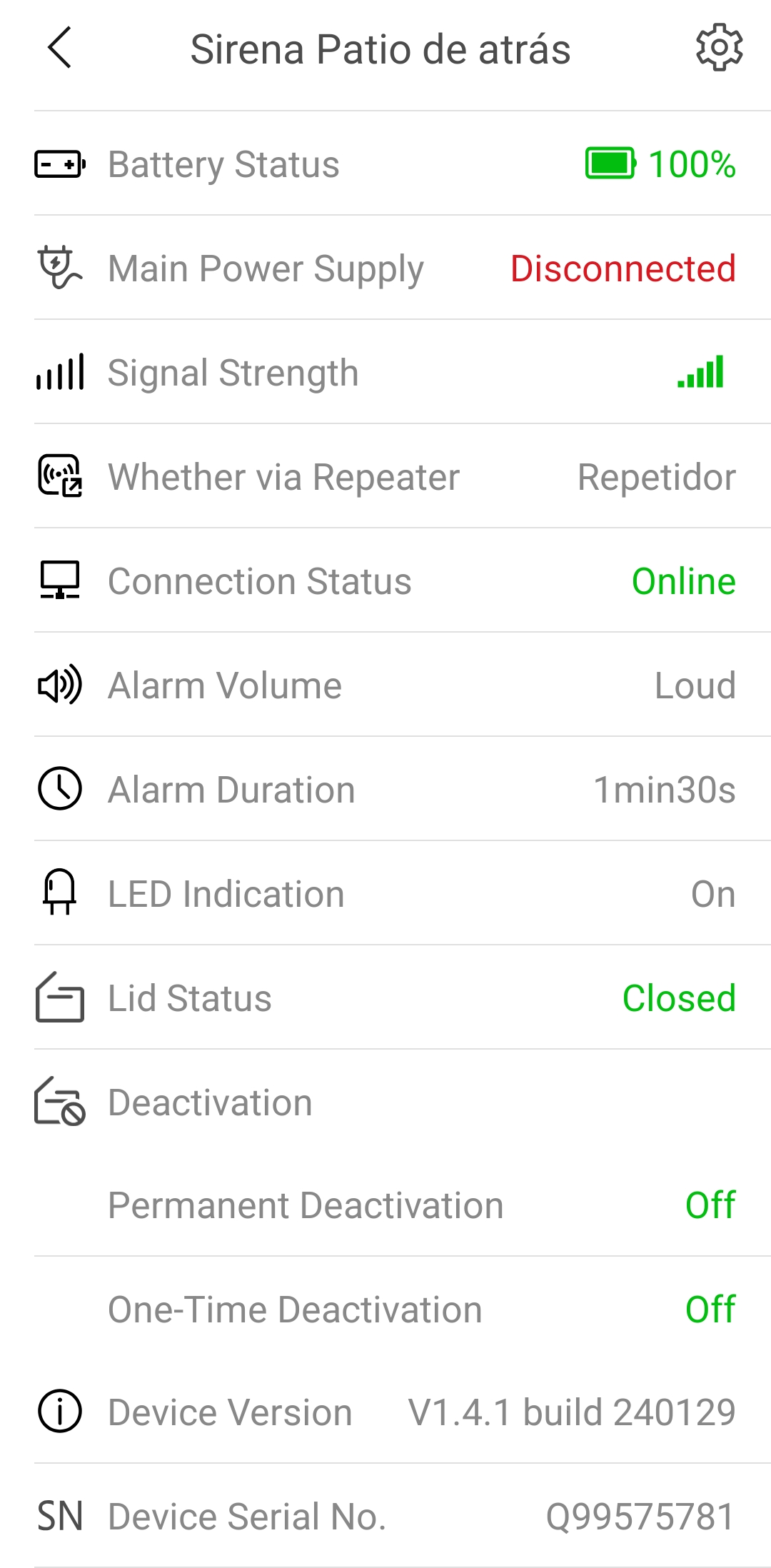771x1568 pixels.
Task: Go back from Sirena Patio de atrás
Action: (x=60, y=48)
